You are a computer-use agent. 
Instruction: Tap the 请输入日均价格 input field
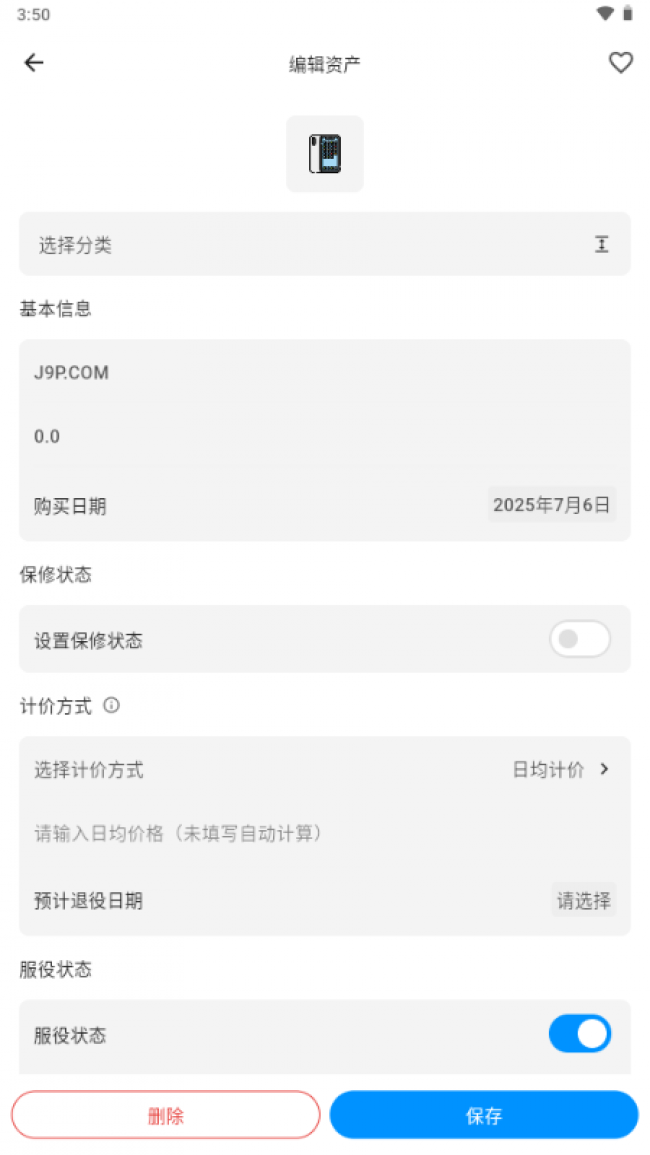tap(325, 834)
